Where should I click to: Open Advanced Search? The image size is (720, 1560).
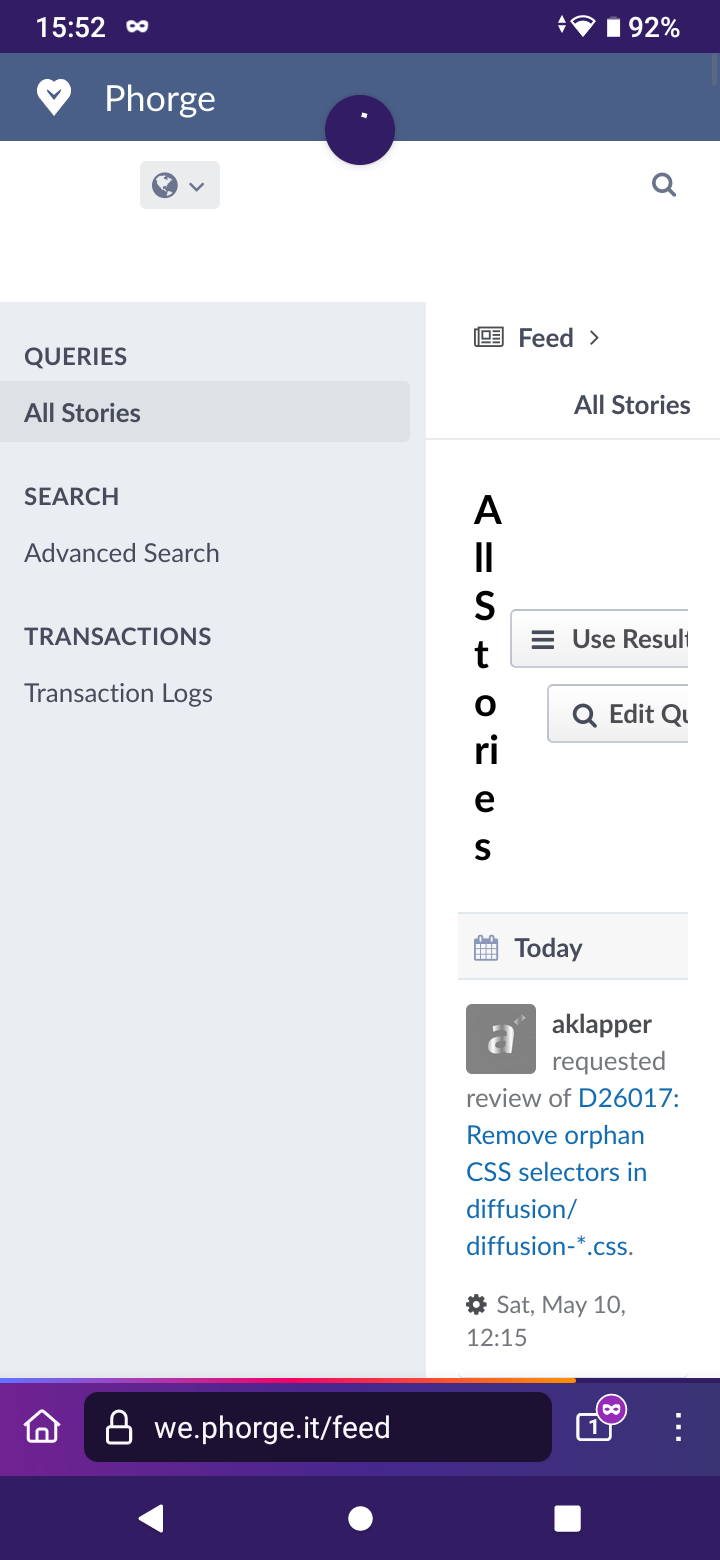122,553
